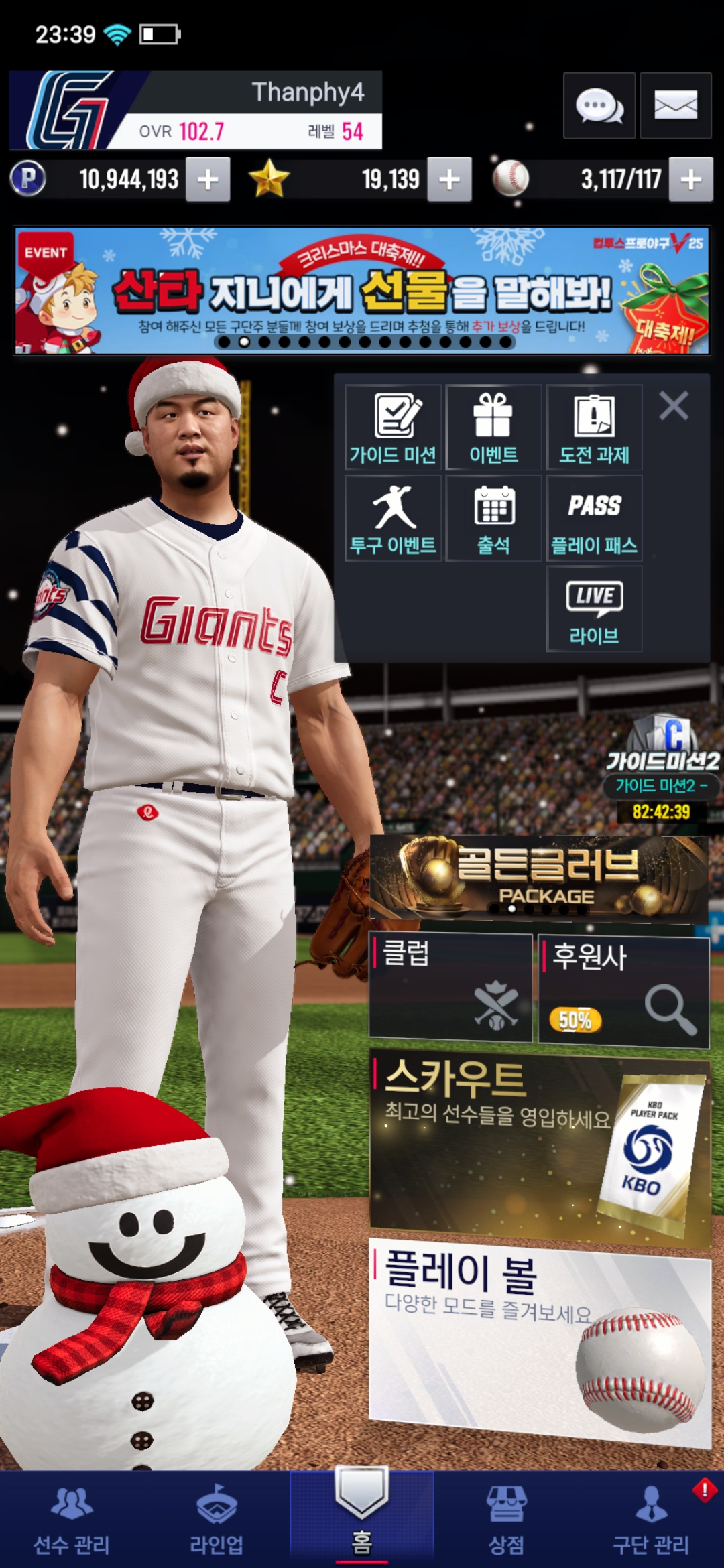Switch to the 상점 shop tab
The height and width of the screenshot is (1568, 724).
coord(507,1520)
